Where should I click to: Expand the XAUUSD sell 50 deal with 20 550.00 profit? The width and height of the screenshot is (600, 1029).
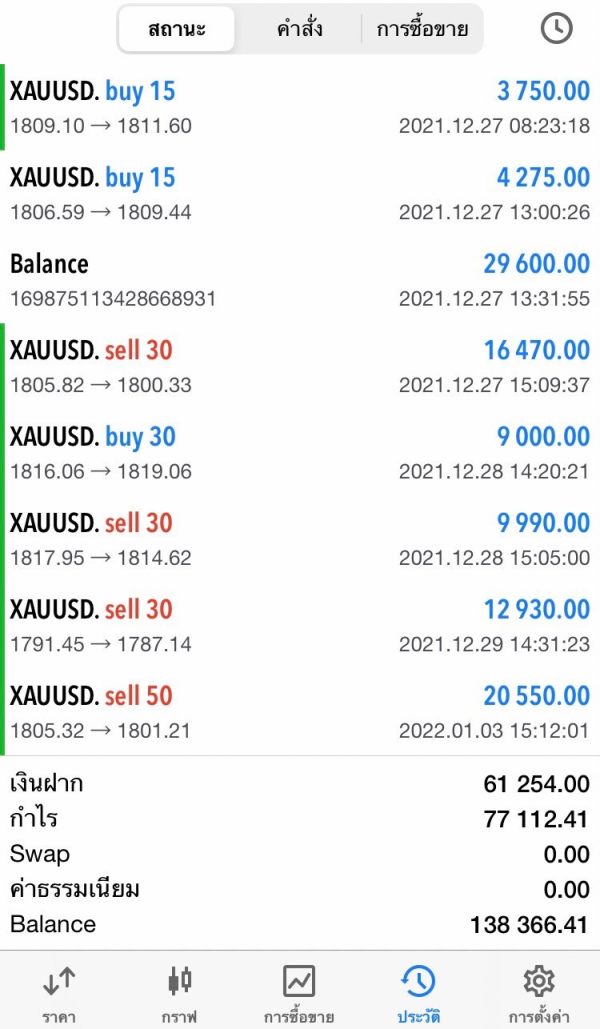(300, 712)
